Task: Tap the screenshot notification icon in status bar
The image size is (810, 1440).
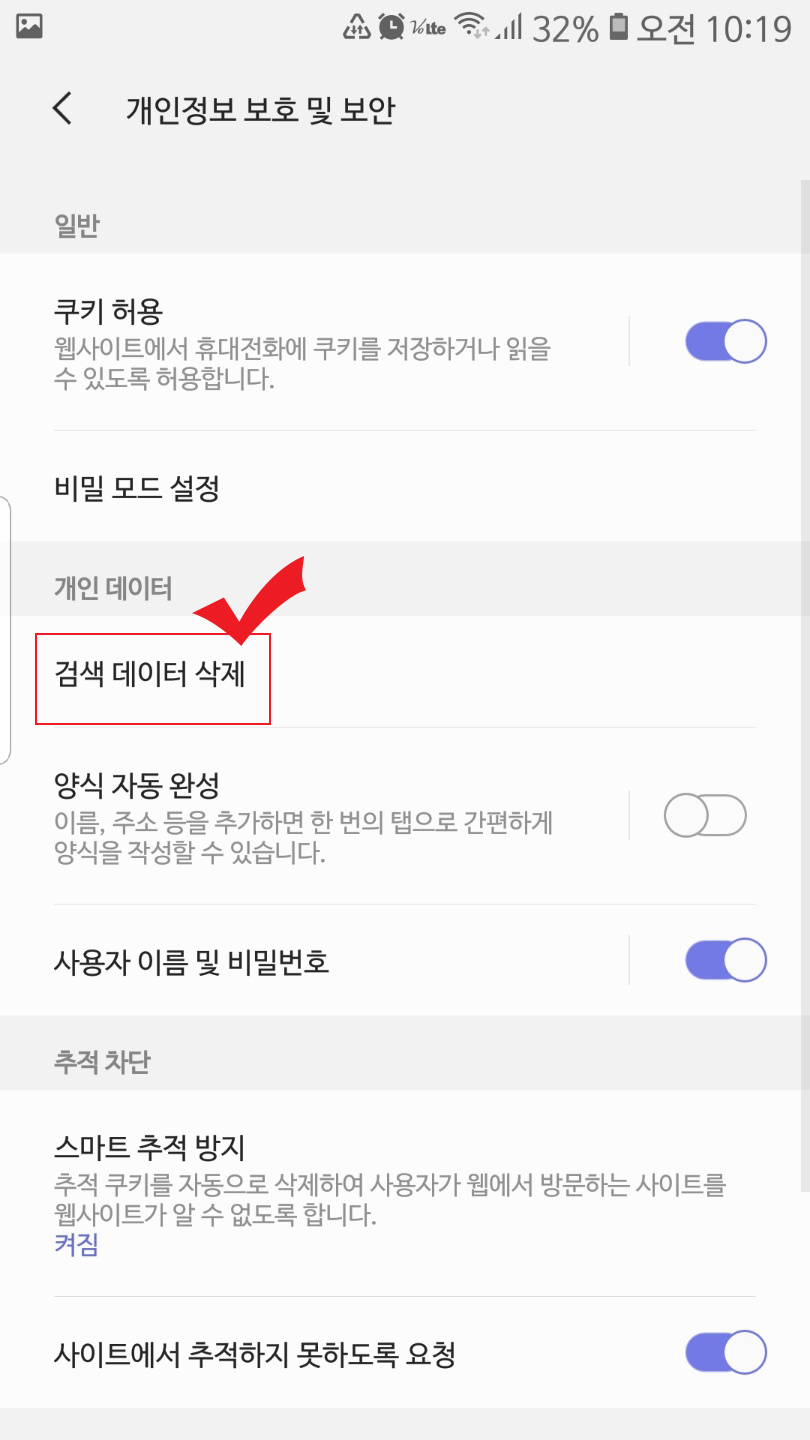Action: (x=27, y=27)
